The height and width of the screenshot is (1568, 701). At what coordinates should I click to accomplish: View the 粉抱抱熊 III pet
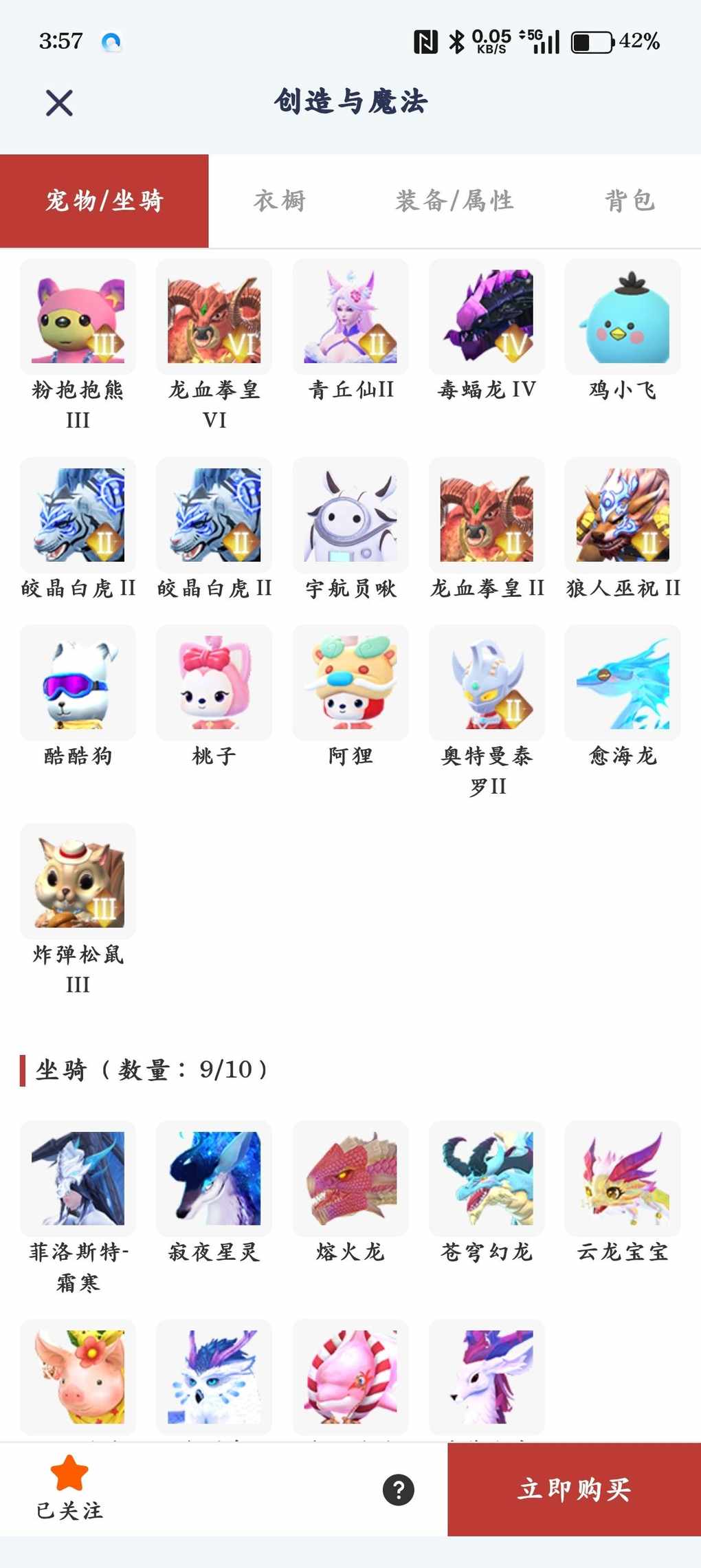pos(78,317)
